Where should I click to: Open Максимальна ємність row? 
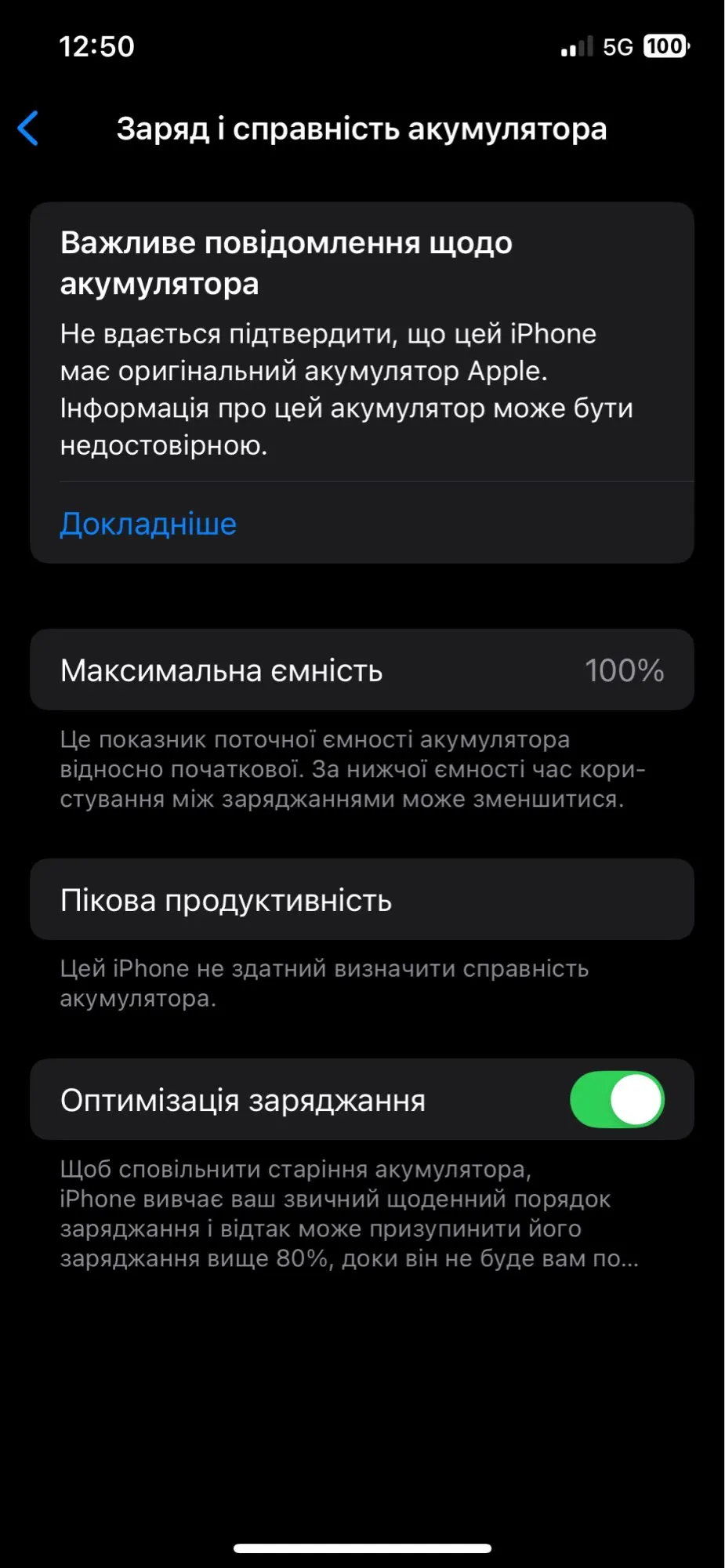pos(362,670)
